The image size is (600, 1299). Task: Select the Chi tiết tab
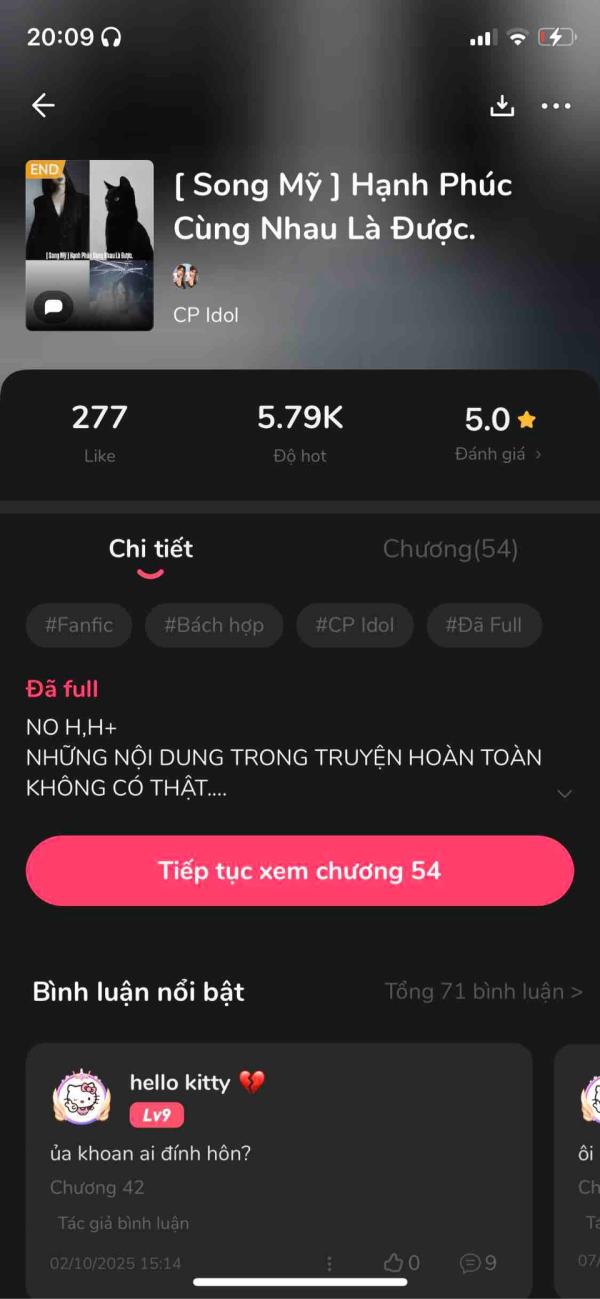point(151,549)
